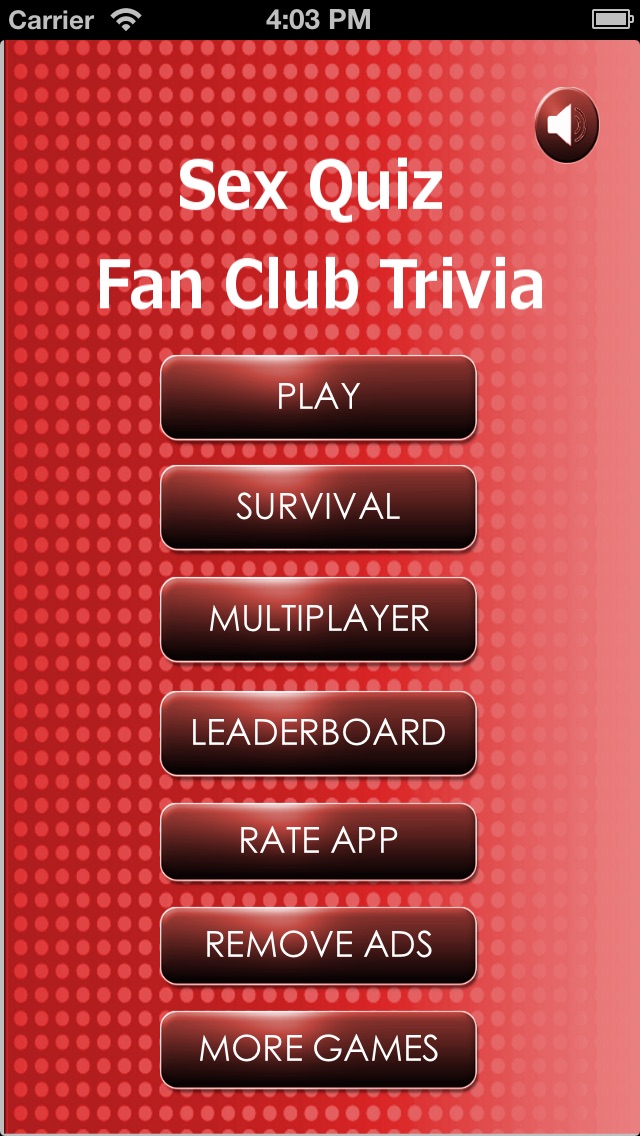Toggle the sound speaker icon
This screenshot has height=1136, width=640.
pyautogui.click(x=567, y=126)
